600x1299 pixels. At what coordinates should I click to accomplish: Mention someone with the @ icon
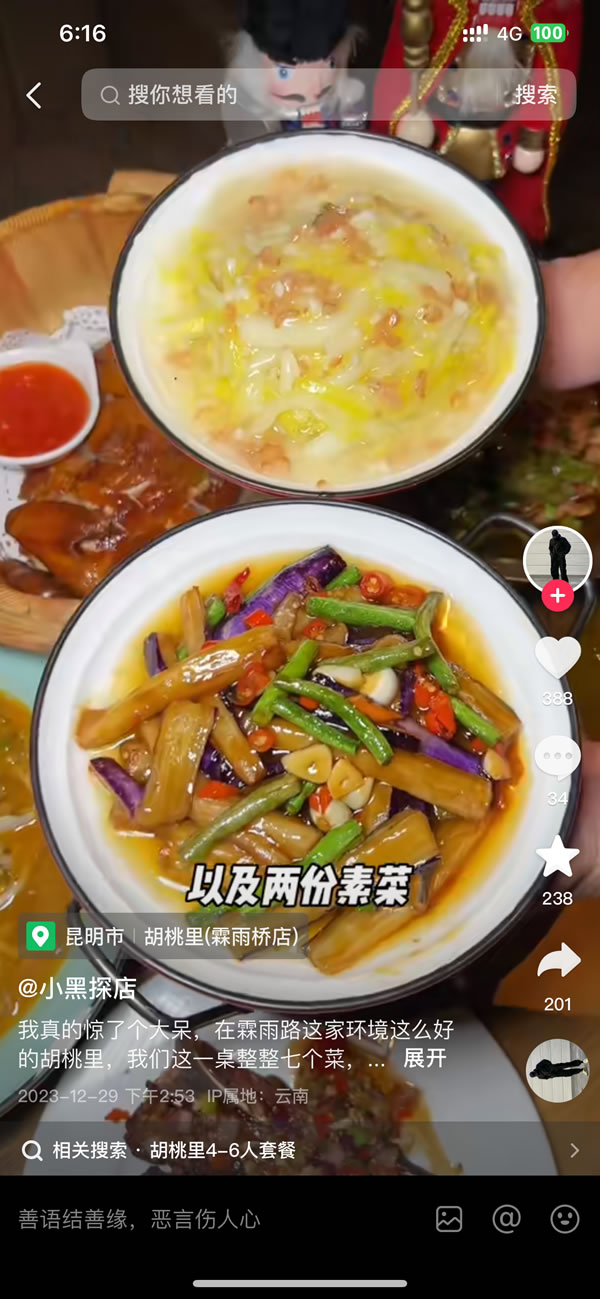click(x=507, y=1218)
